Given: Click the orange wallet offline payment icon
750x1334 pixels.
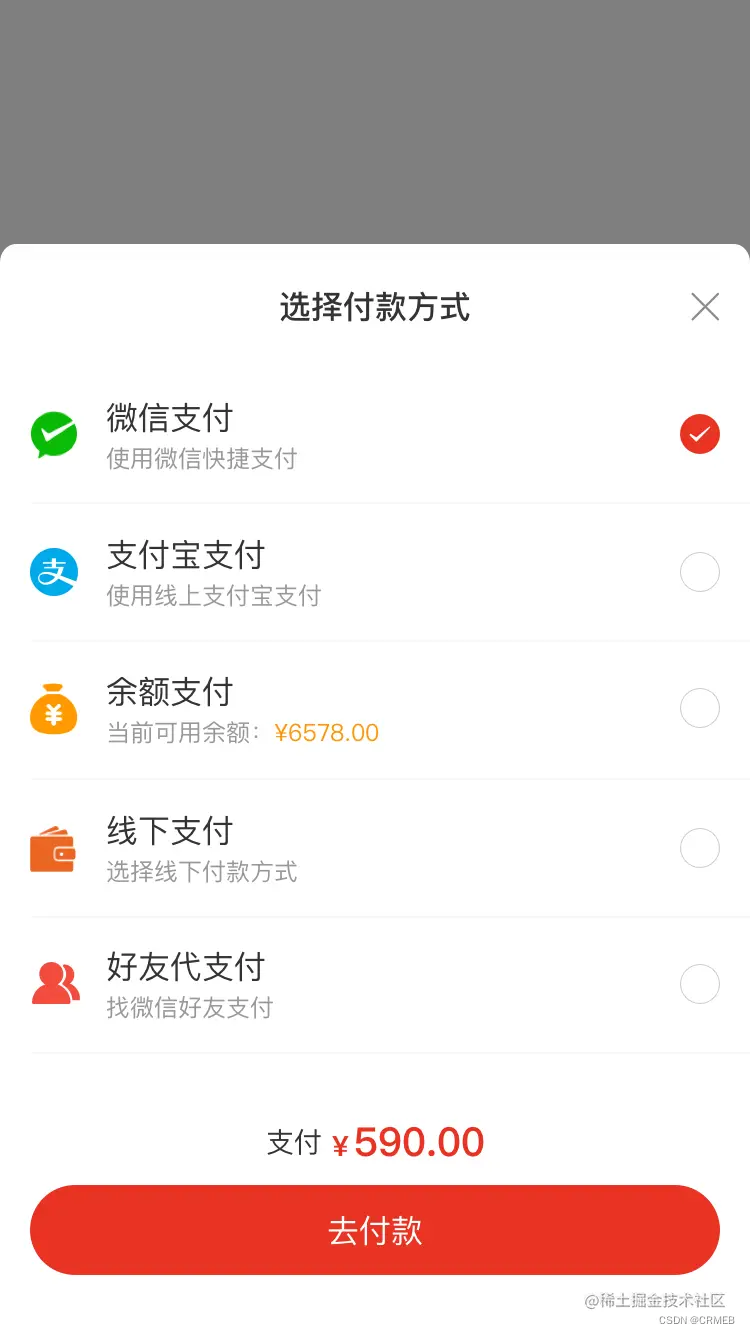Looking at the screenshot, I should [54, 847].
